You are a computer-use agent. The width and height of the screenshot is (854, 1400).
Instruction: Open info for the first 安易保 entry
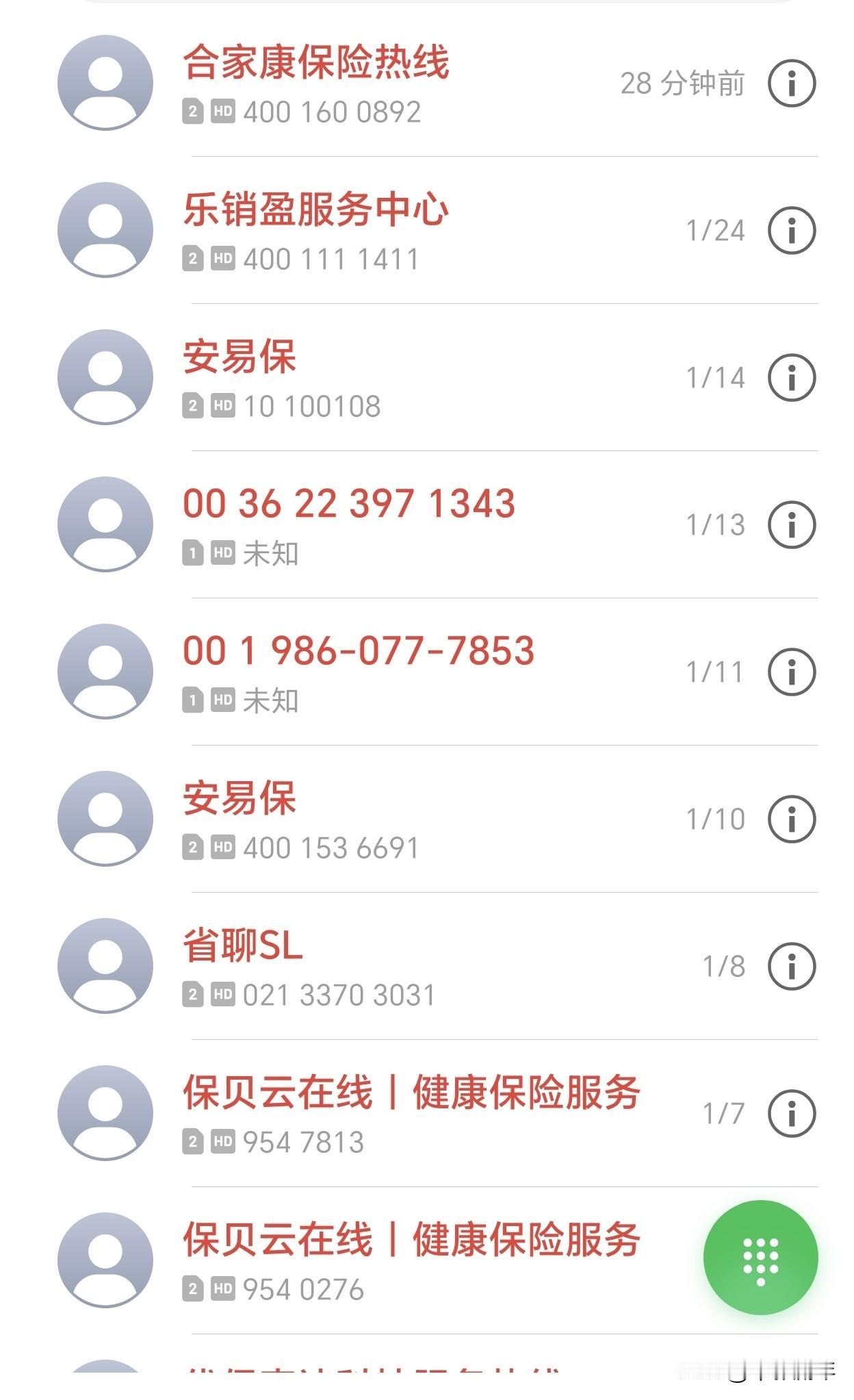click(x=792, y=377)
